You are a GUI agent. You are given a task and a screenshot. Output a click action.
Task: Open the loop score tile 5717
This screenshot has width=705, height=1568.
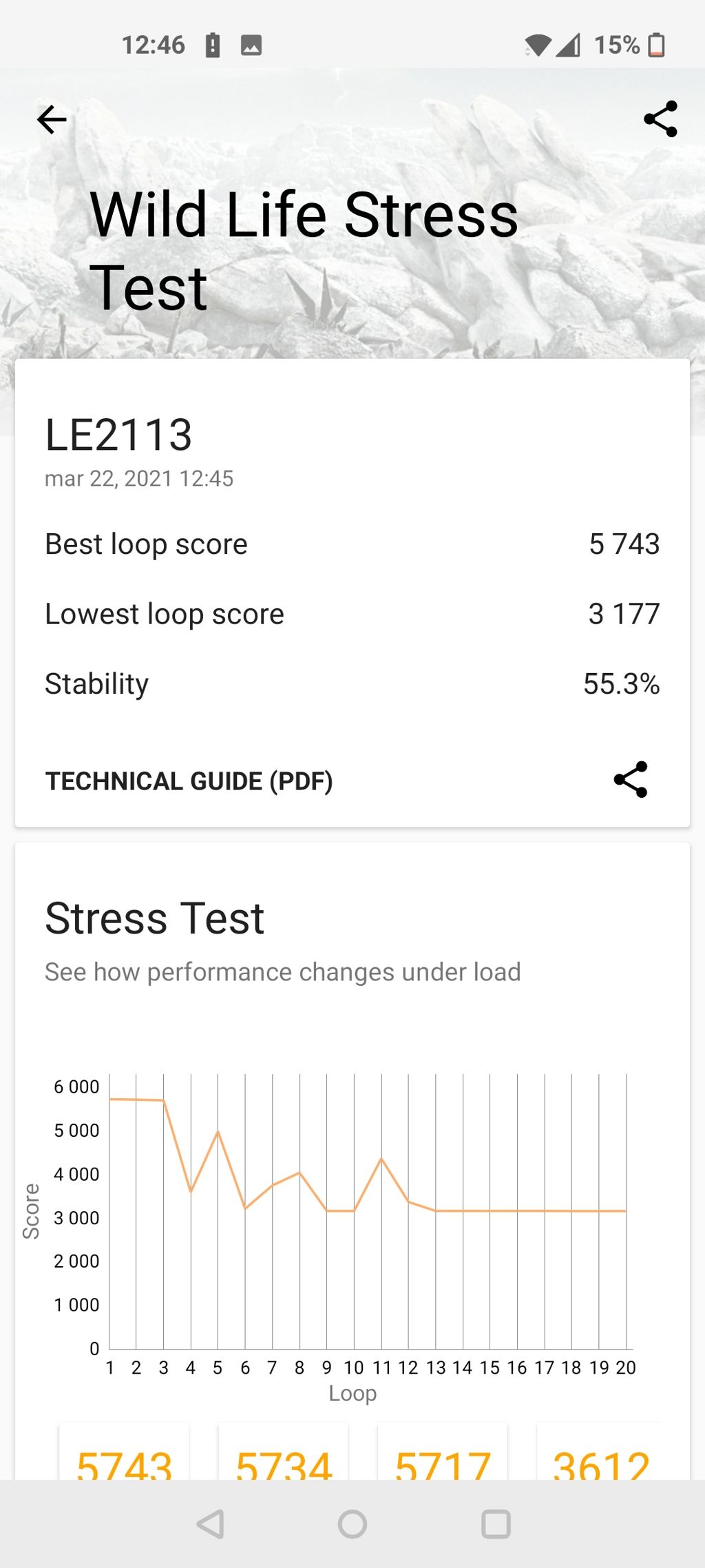pyautogui.click(x=443, y=1455)
